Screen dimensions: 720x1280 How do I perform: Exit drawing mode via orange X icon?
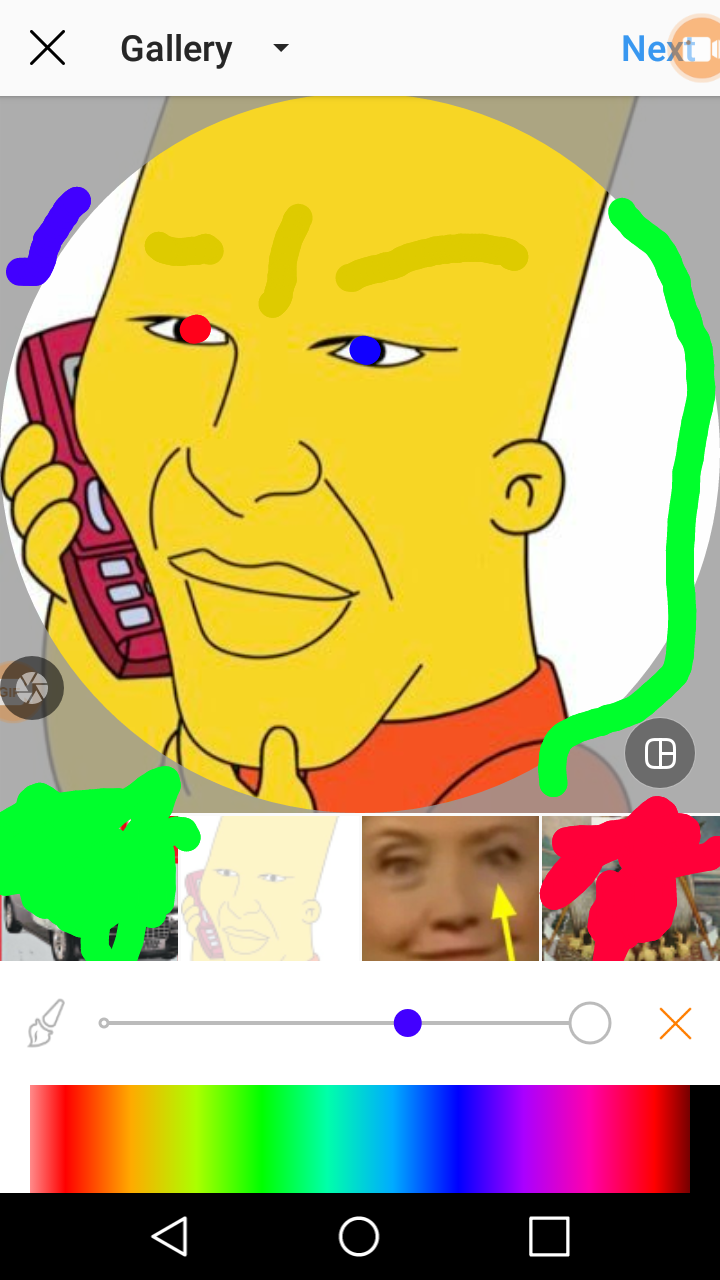pos(675,1022)
